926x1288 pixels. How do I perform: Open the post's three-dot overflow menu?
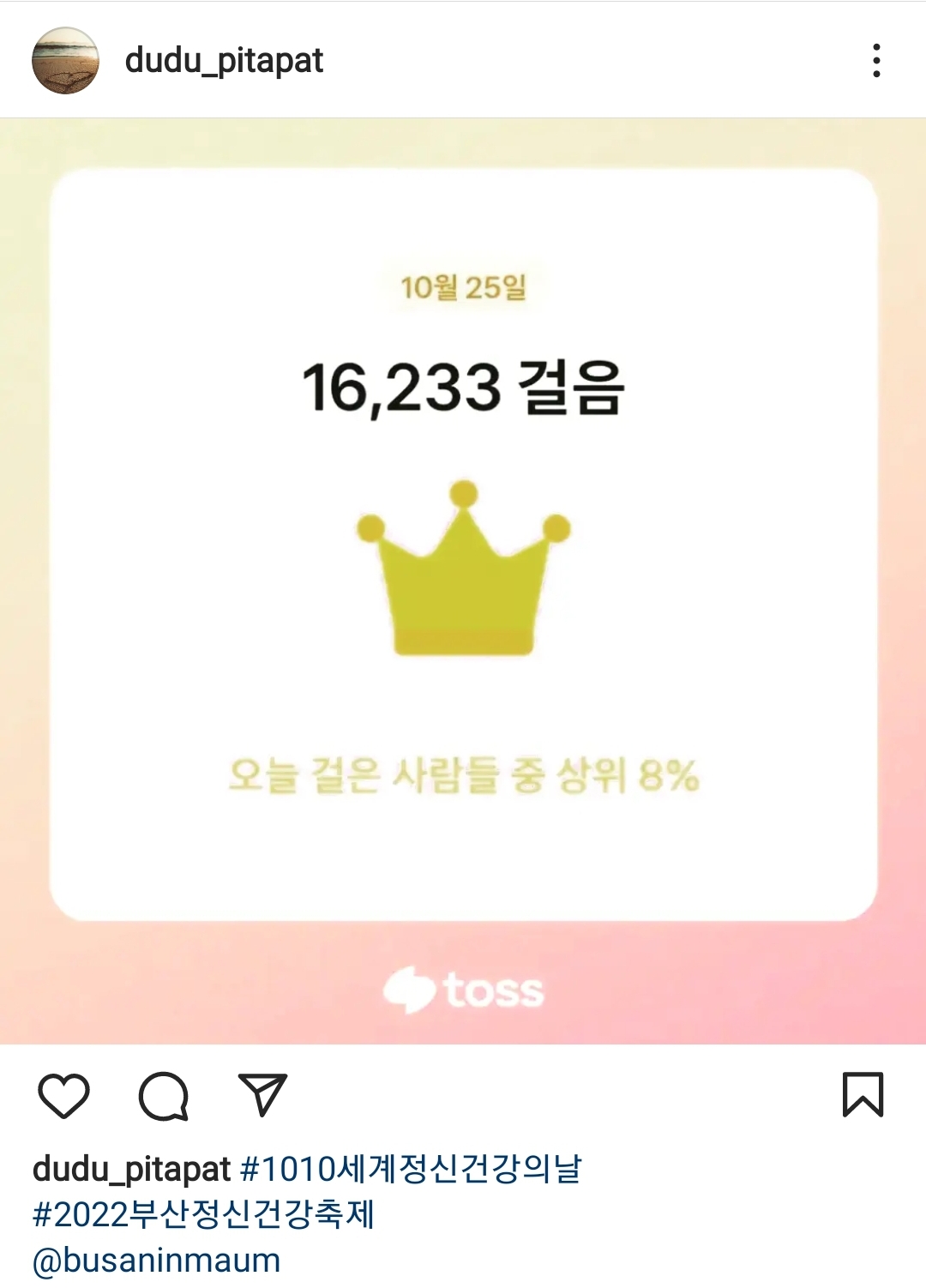click(875, 61)
